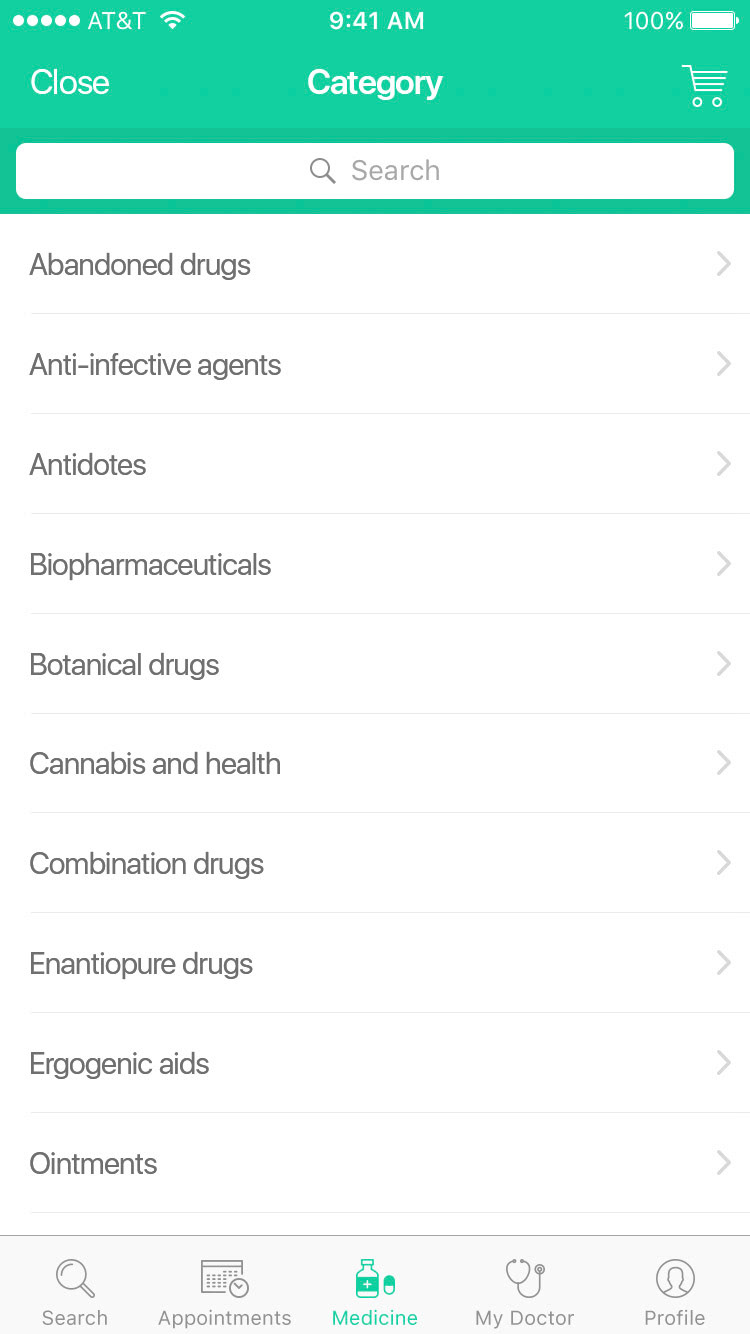The height and width of the screenshot is (1334, 750).
Task: Open the shopping cart
Action: pos(704,86)
